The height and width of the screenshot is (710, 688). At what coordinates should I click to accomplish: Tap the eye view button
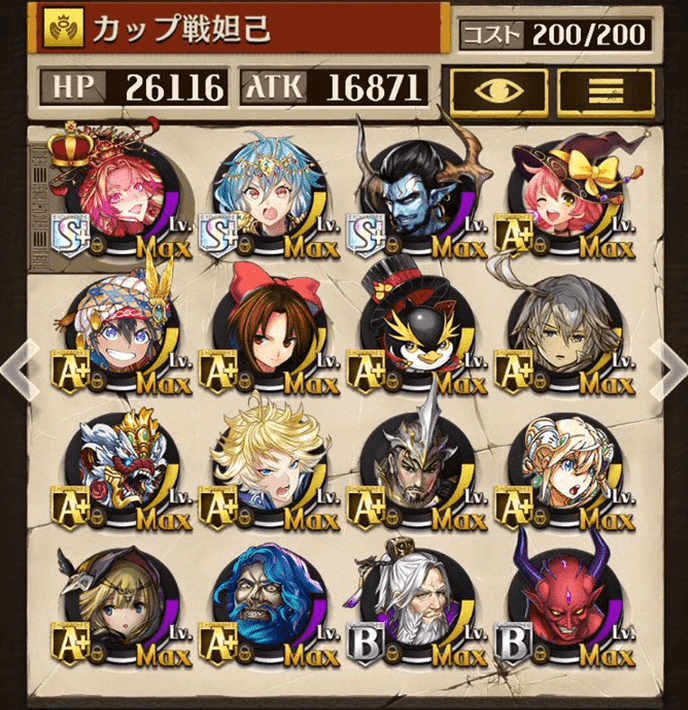point(497,89)
